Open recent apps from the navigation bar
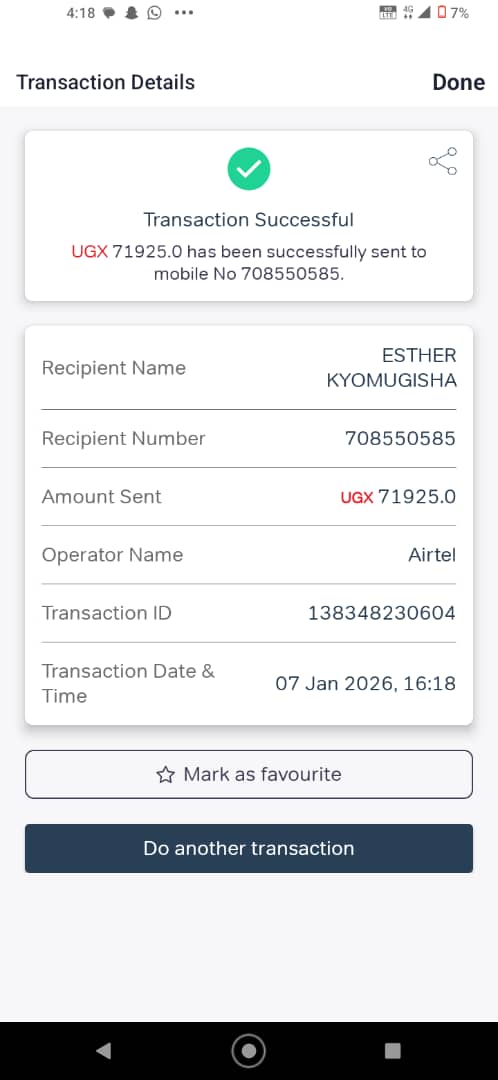The height and width of the screenshot is (1080, 498). click(393, 1050)
